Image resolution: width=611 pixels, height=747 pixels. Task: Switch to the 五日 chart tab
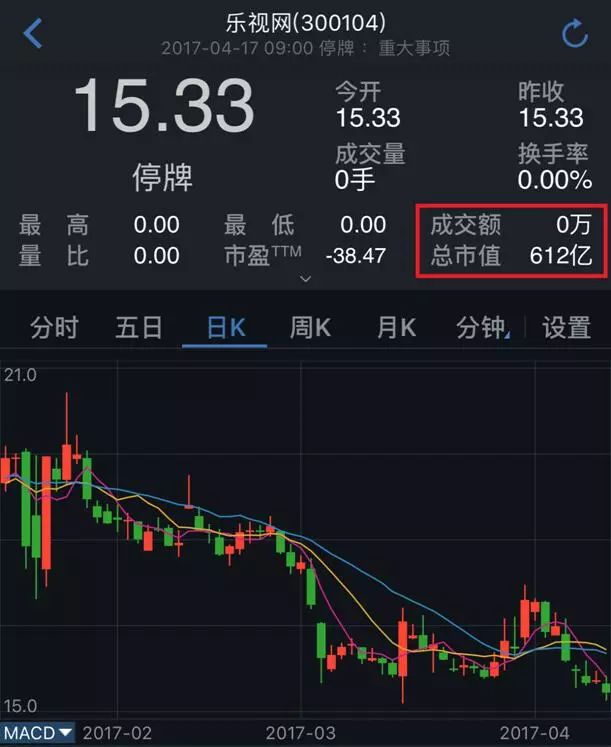[139, 327]
